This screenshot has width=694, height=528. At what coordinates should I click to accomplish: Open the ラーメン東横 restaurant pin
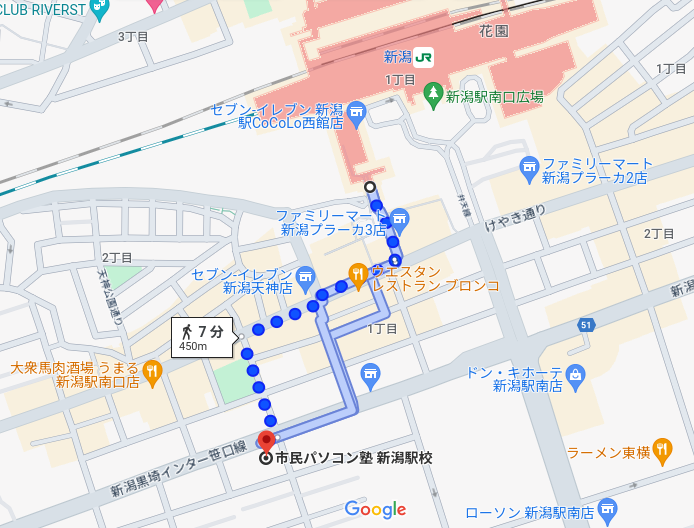(664, 452)
